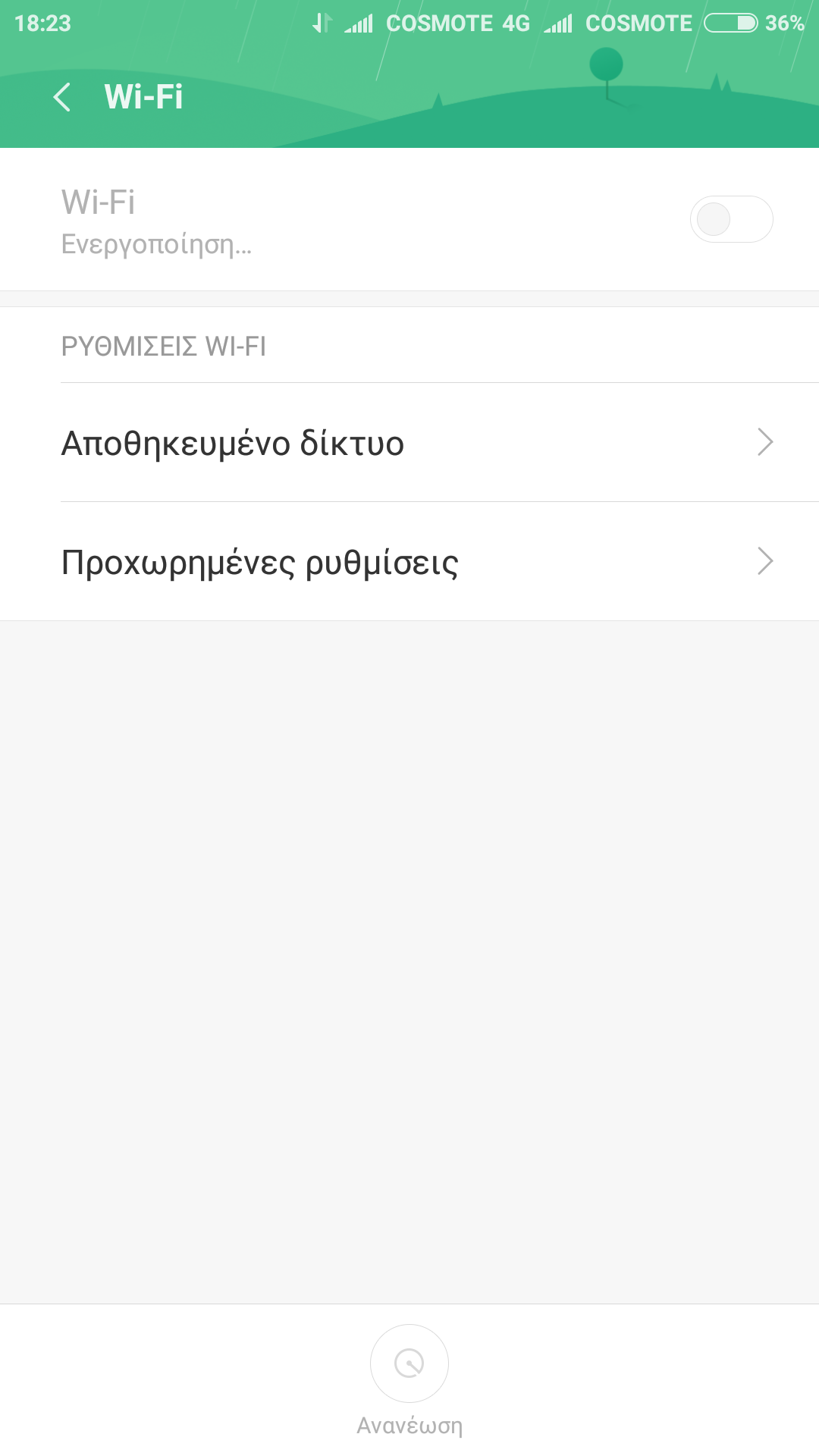Tap the Ανανέωση refresh button
This screenshot has width=819, height=1456.
click(409, 1364)
